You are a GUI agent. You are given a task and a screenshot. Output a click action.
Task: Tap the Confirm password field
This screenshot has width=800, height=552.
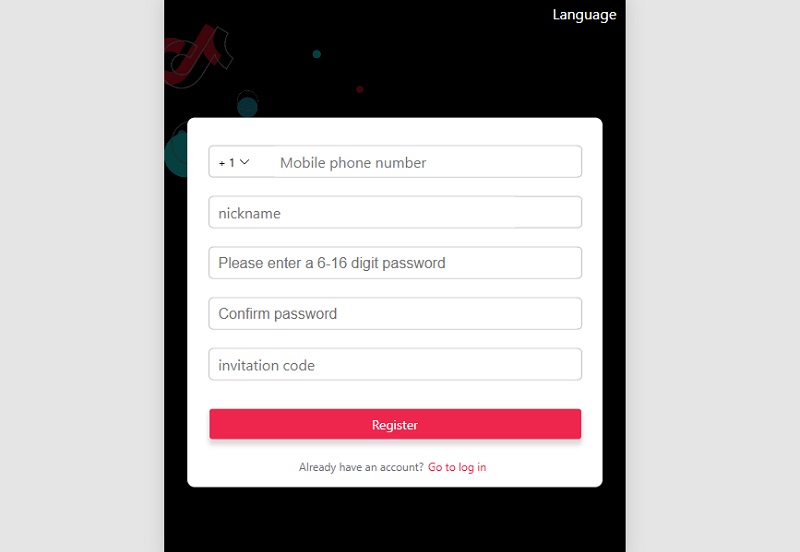395,314
